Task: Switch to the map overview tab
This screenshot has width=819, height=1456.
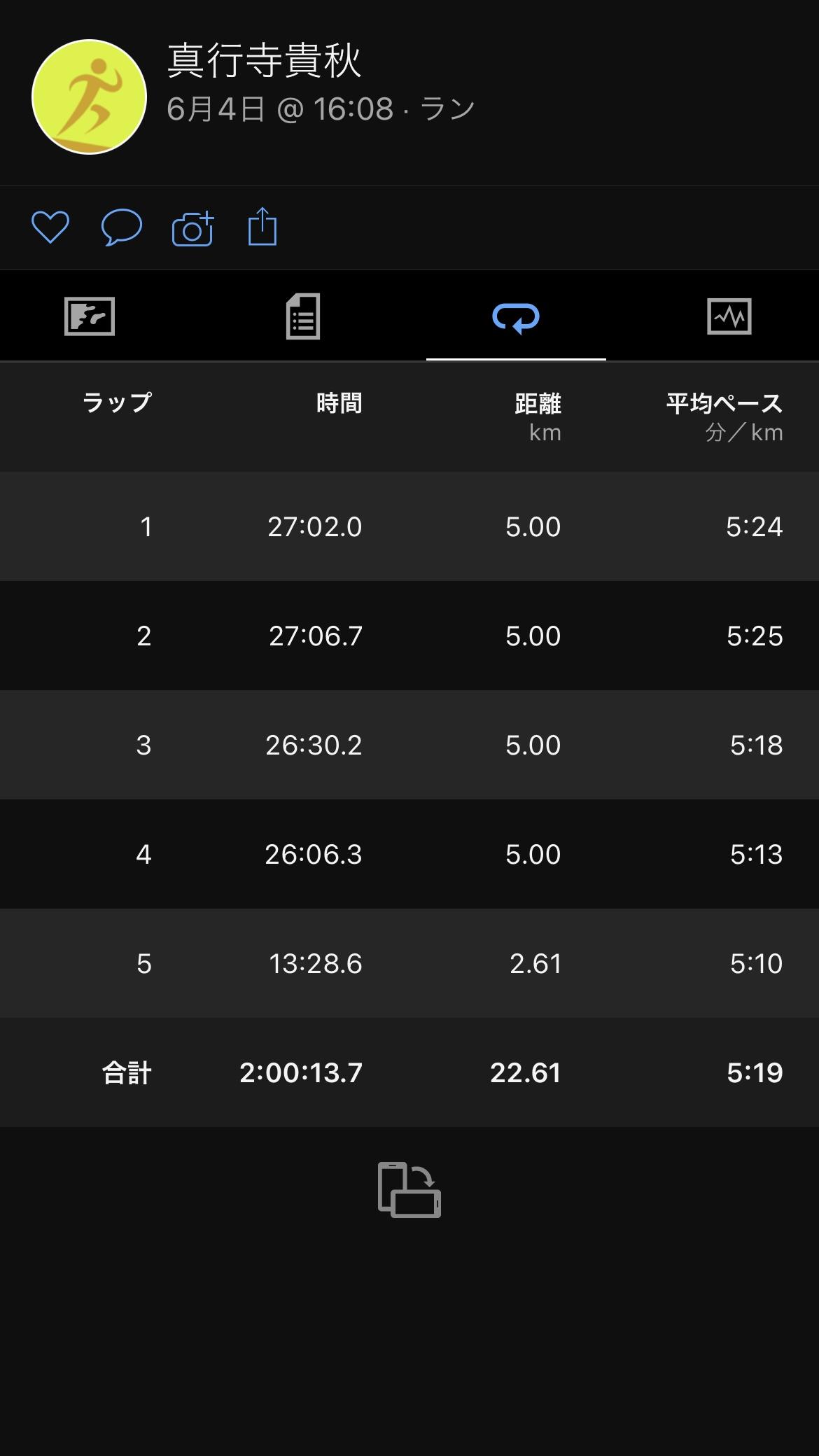Action: click(90, 316)
